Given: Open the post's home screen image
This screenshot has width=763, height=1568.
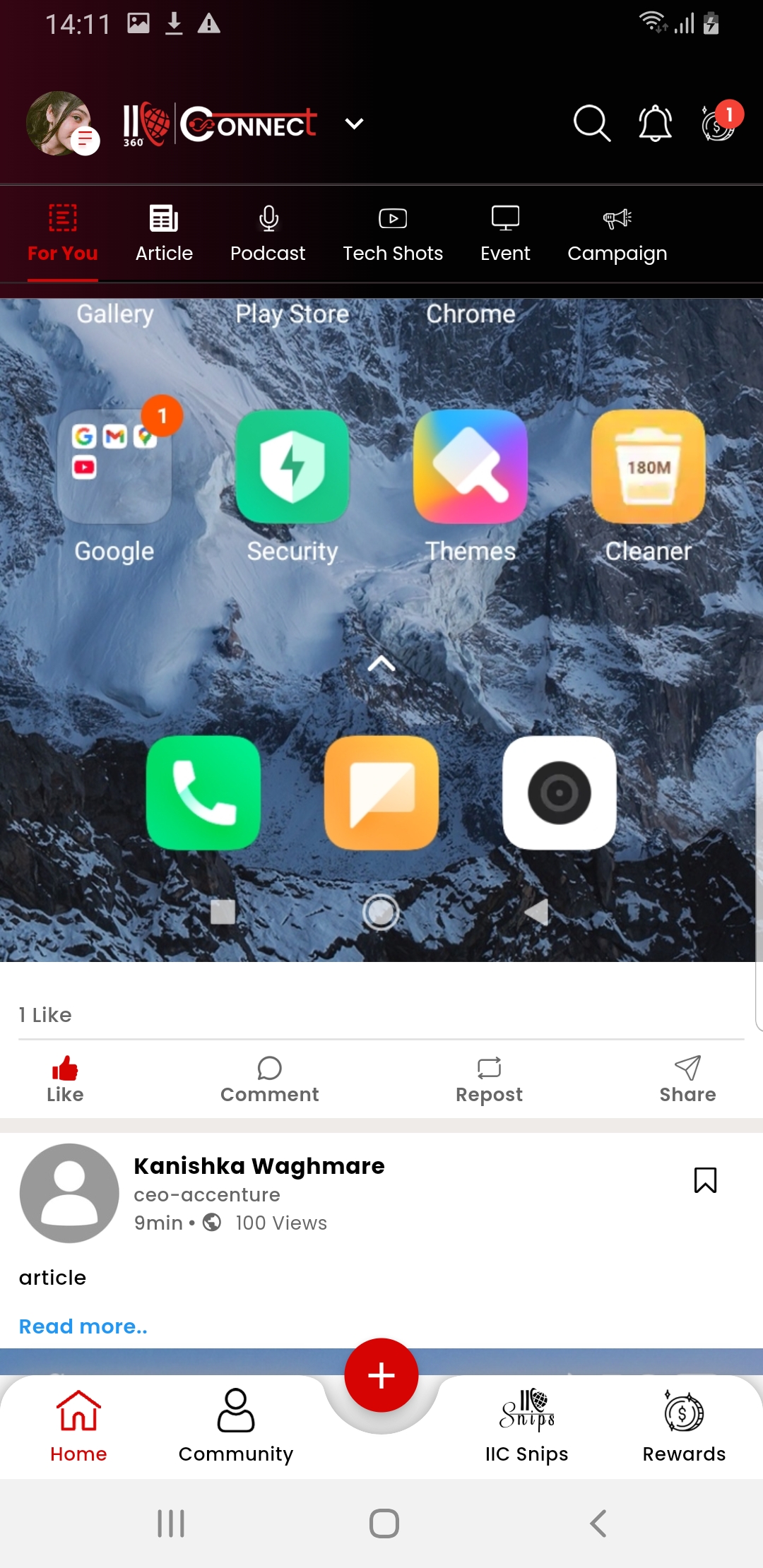Looking at the screenshot, I should point(381,629).
